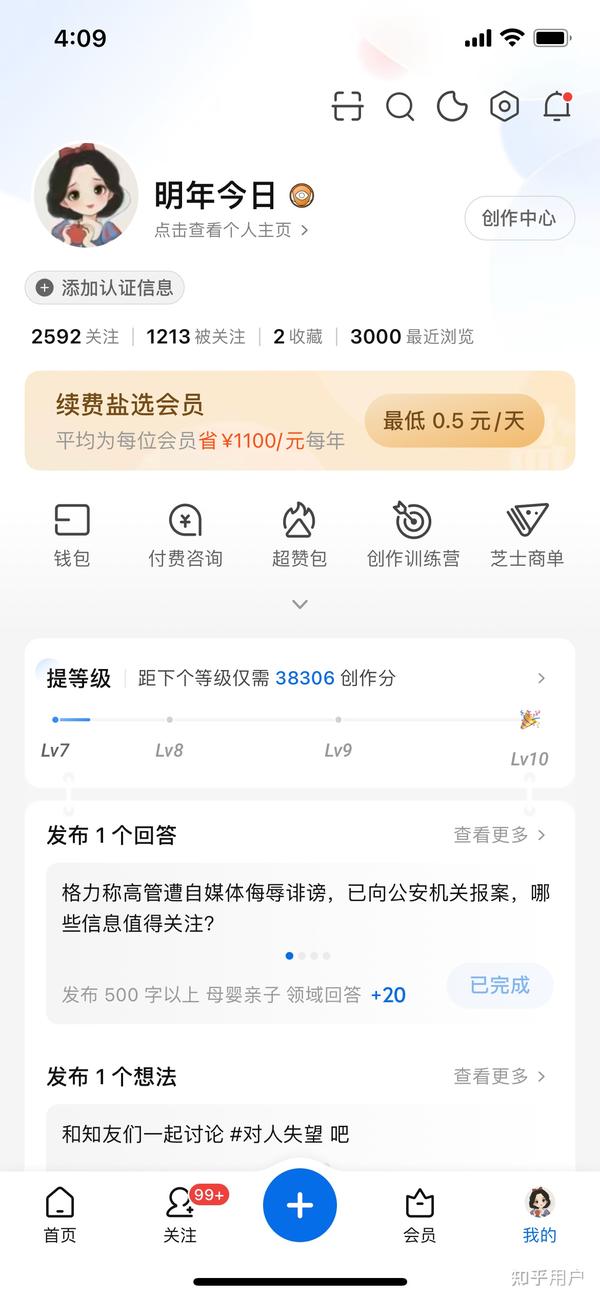Open 钱包 wallet
This screenshot has height=1298, width=600.
click(x=72, y=536)
